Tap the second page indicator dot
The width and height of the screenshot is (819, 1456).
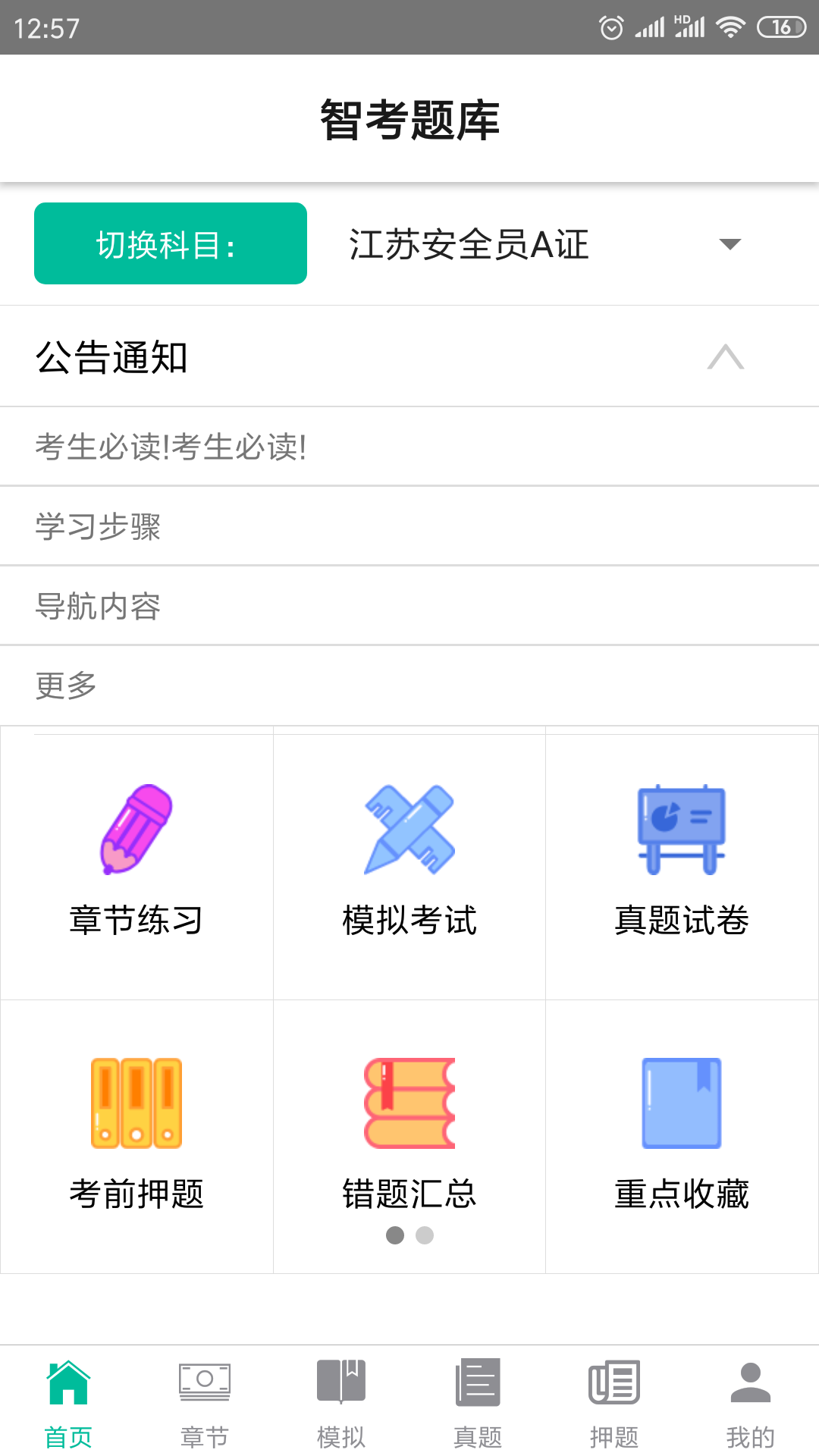(425, 1236)
